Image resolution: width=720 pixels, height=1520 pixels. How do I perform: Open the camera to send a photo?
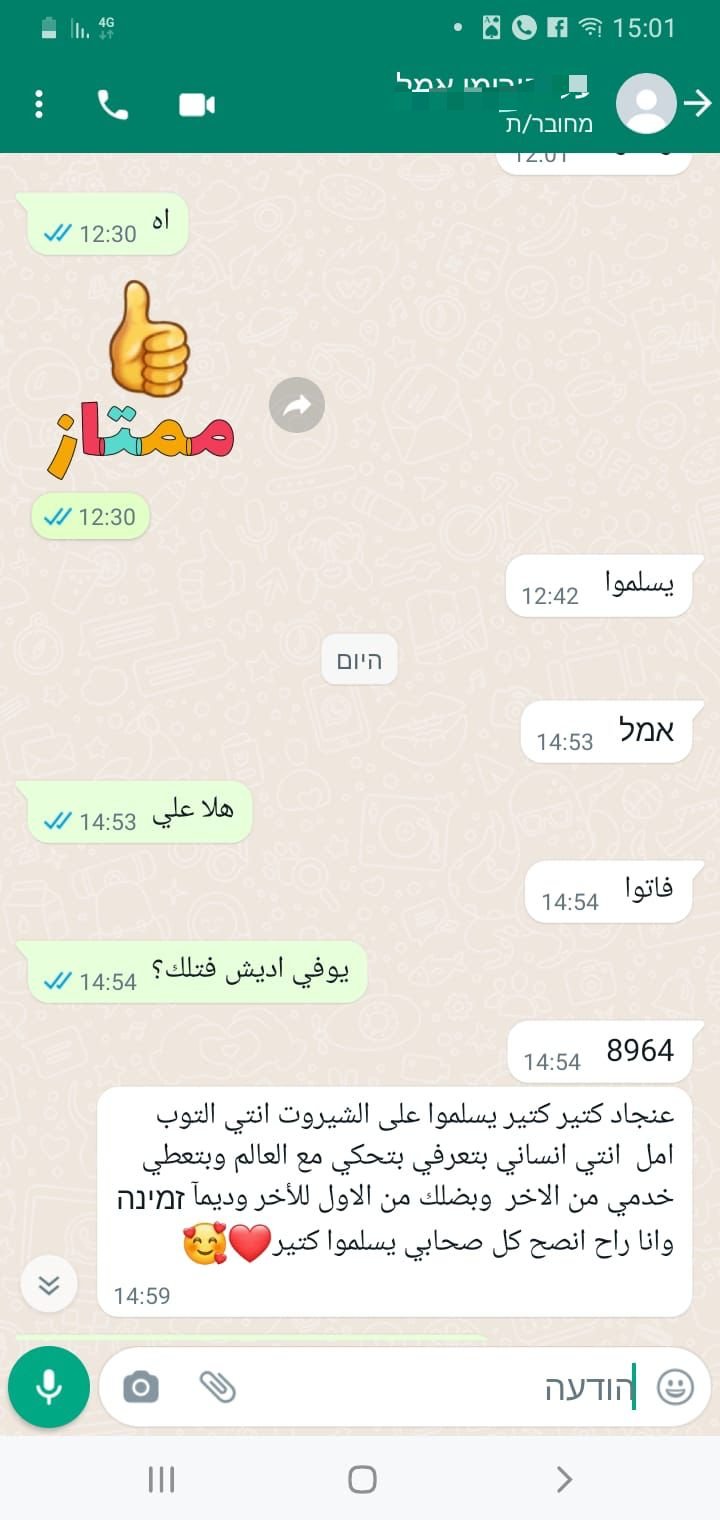click(141, 1387)
